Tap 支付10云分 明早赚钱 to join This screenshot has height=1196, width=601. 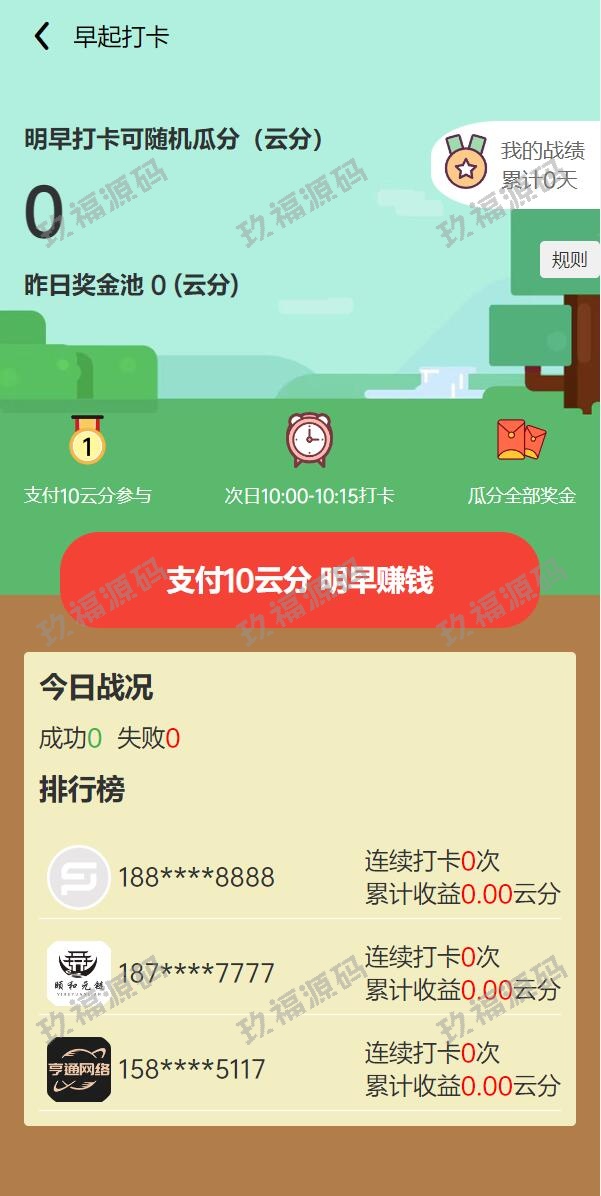pyautogui.click(x=300, y=580)
